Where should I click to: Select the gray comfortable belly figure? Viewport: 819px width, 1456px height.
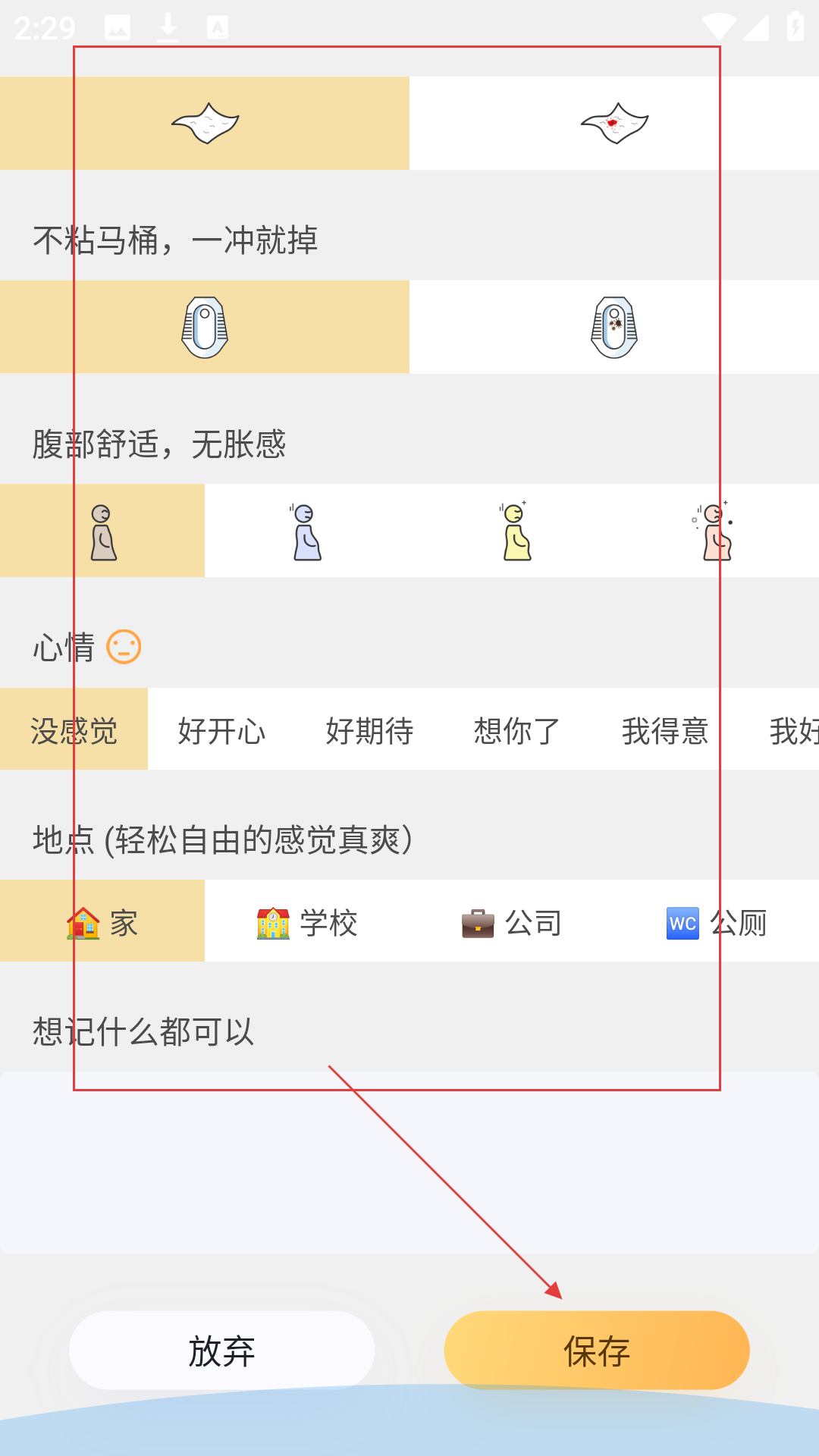pos(102,531)
